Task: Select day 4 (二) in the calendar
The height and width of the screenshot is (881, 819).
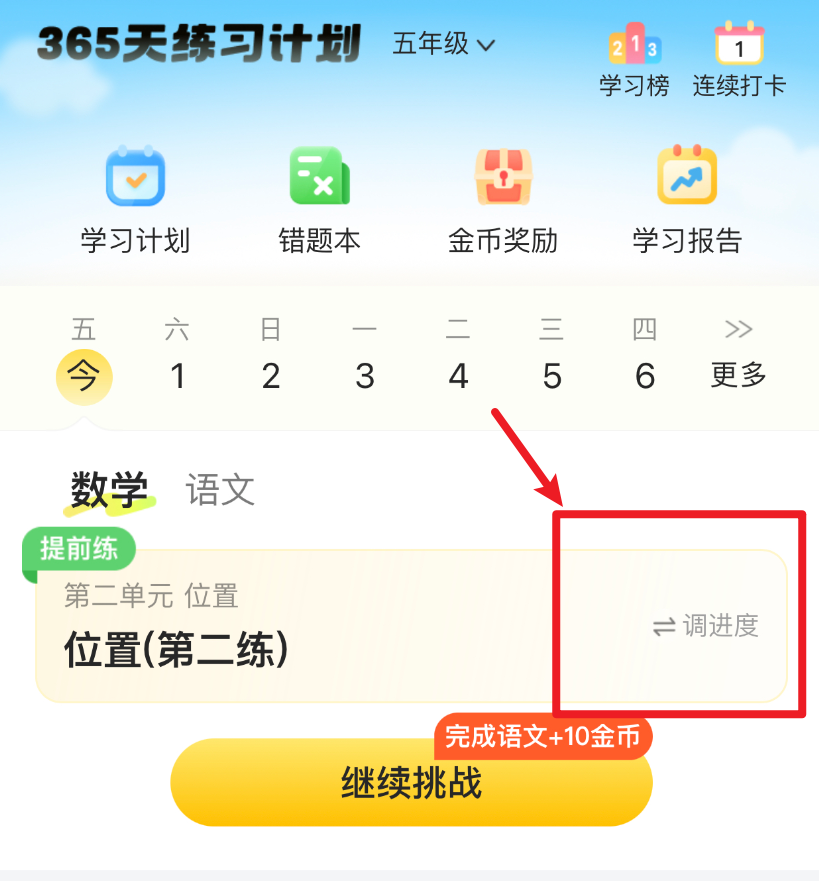Action: click(458, 376)
